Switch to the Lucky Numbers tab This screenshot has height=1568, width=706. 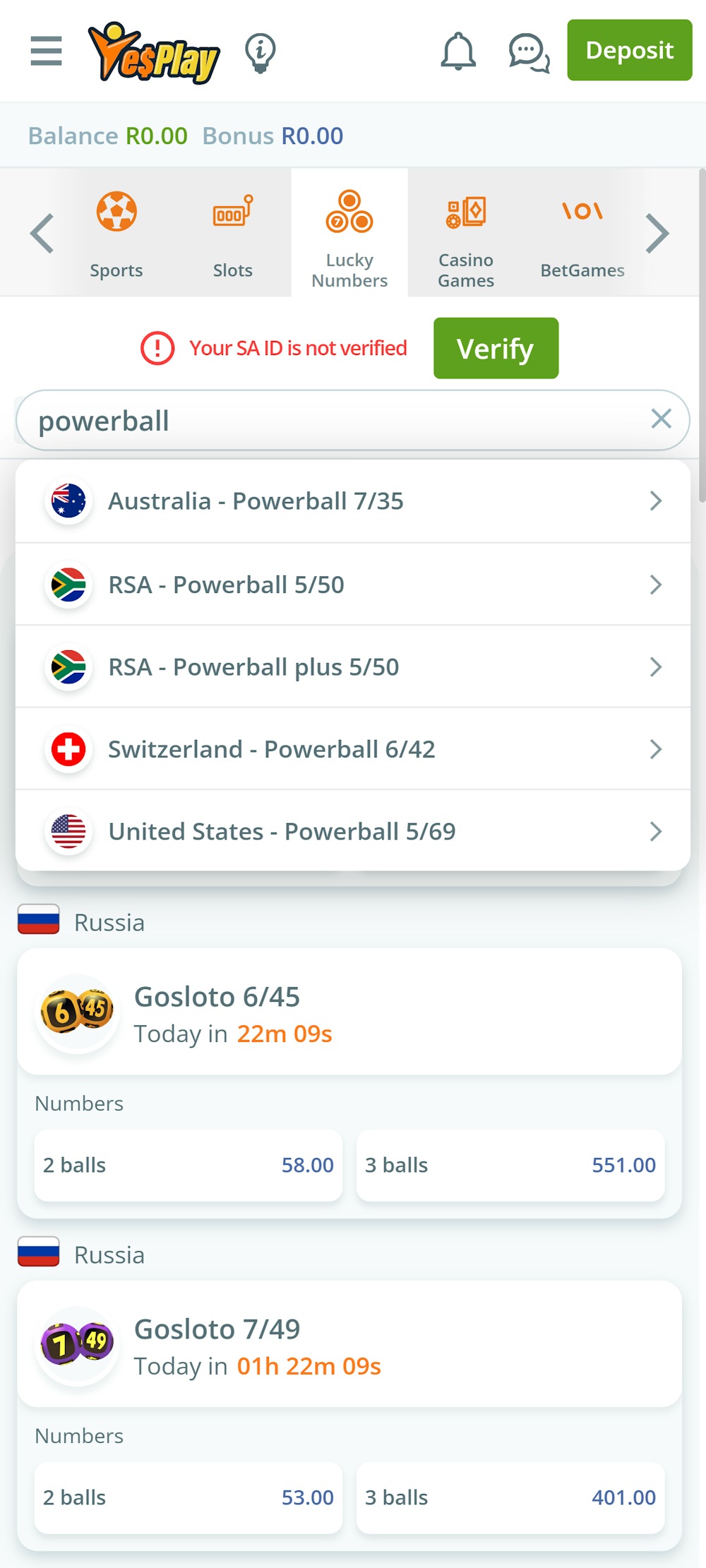[349, 233]
